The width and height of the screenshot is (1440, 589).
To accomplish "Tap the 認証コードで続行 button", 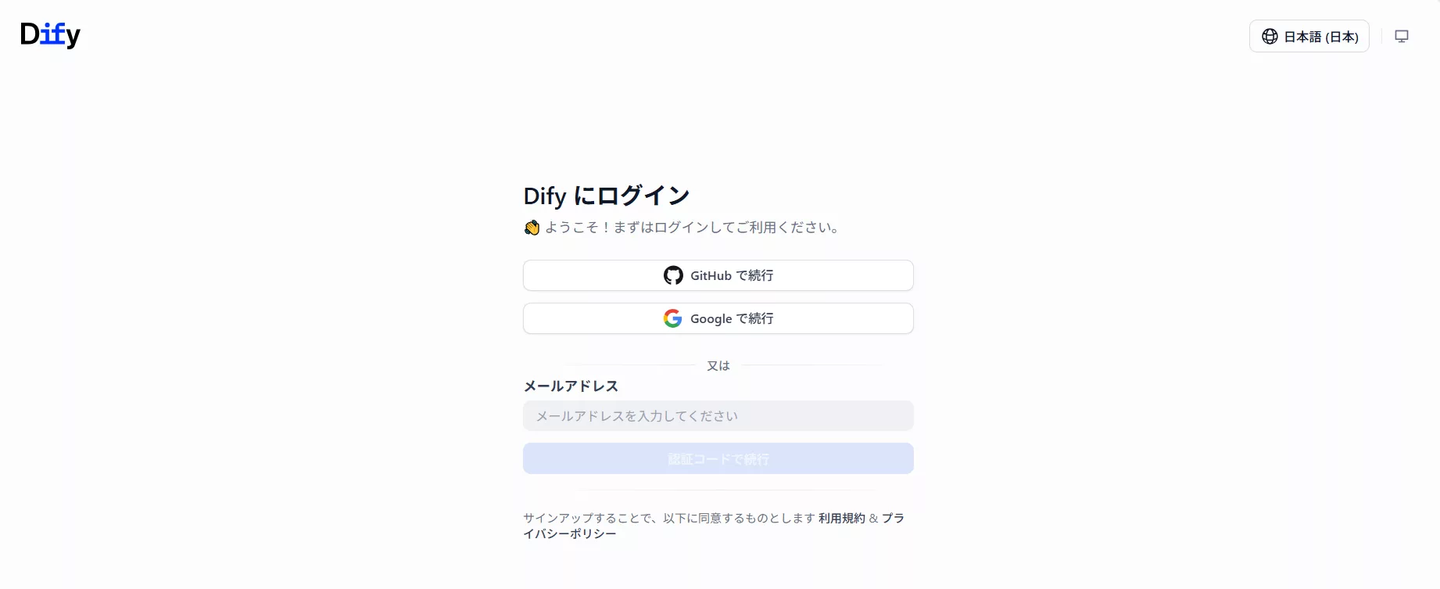I will coord(718,459).
